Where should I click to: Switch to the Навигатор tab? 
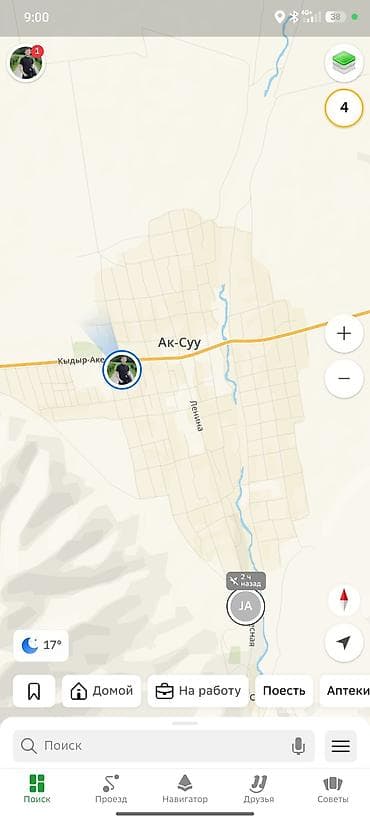185,789
